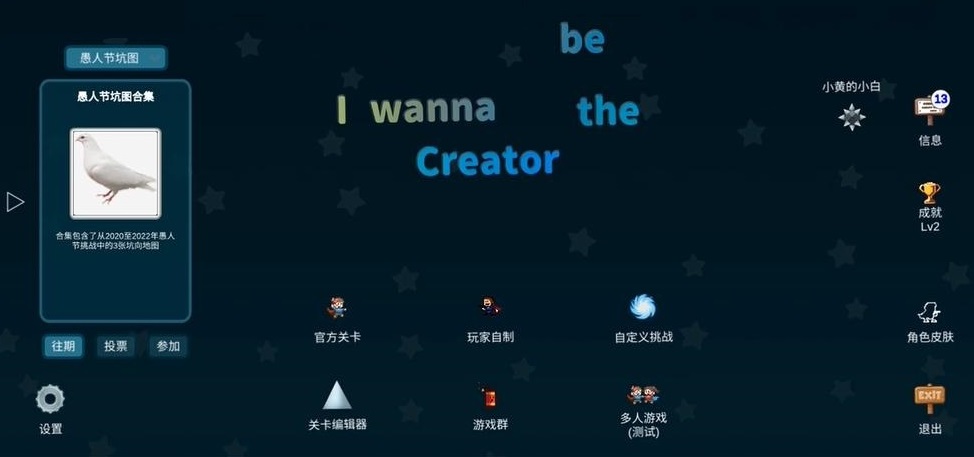This screenshot has width=974, height=457.
Task: Open 小黄的小白 player profile avatar
Action: pyautogui.click(x=851, y=117)
